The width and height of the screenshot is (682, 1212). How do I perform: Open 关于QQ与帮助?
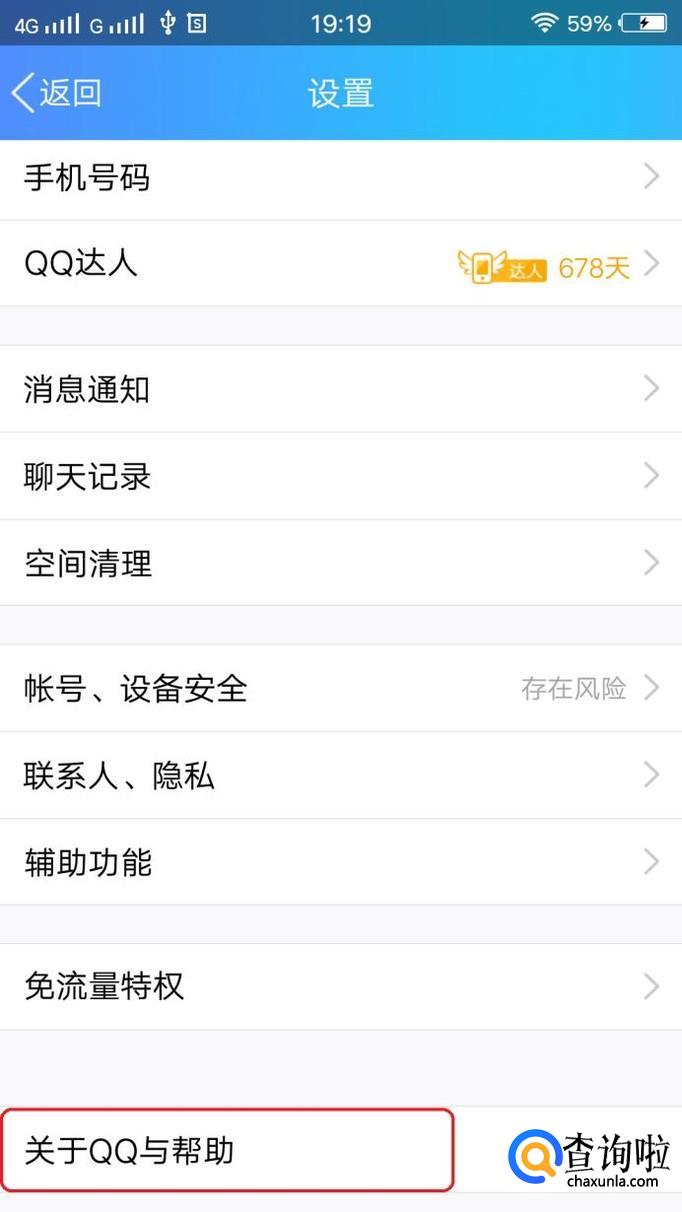click(x=228, y=1150)
